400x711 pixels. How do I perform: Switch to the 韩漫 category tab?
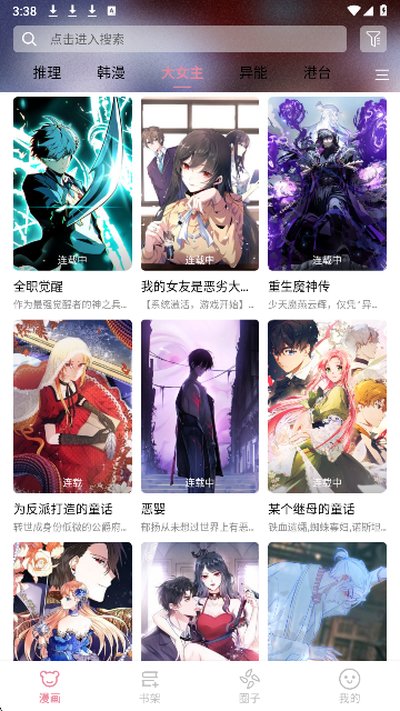point(111,73)
